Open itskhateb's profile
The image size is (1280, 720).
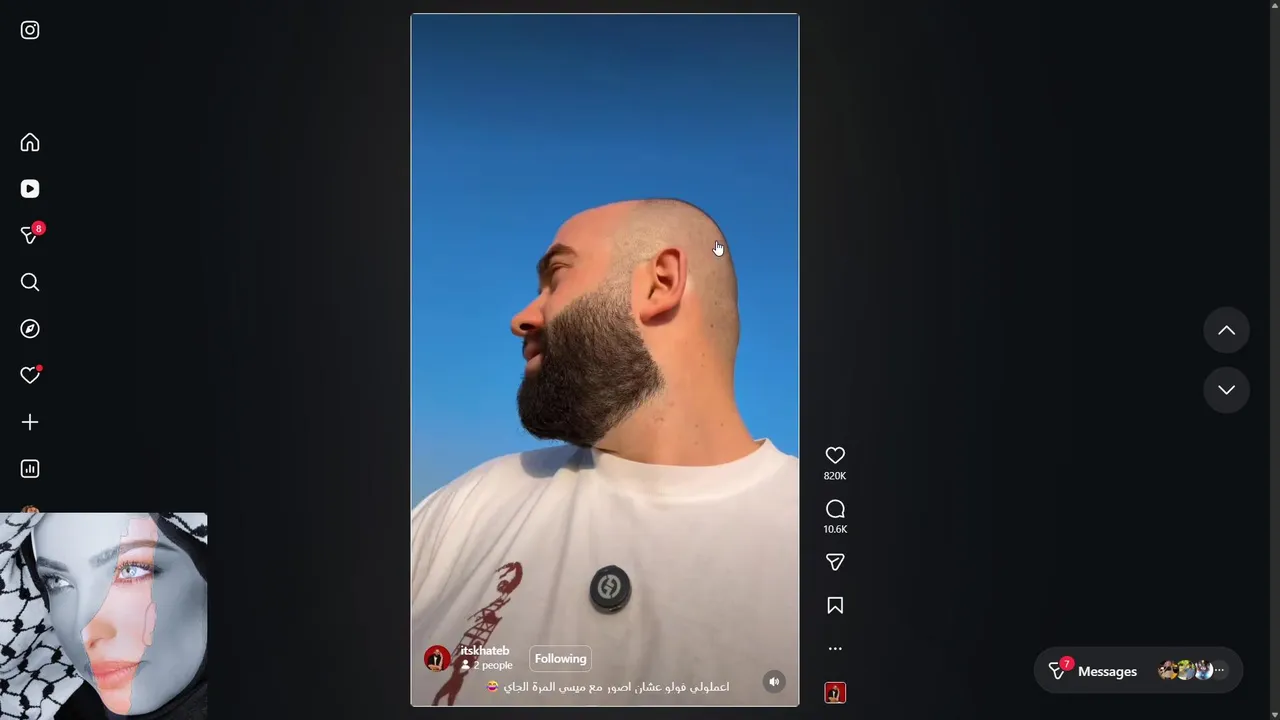tap(484, 651)
